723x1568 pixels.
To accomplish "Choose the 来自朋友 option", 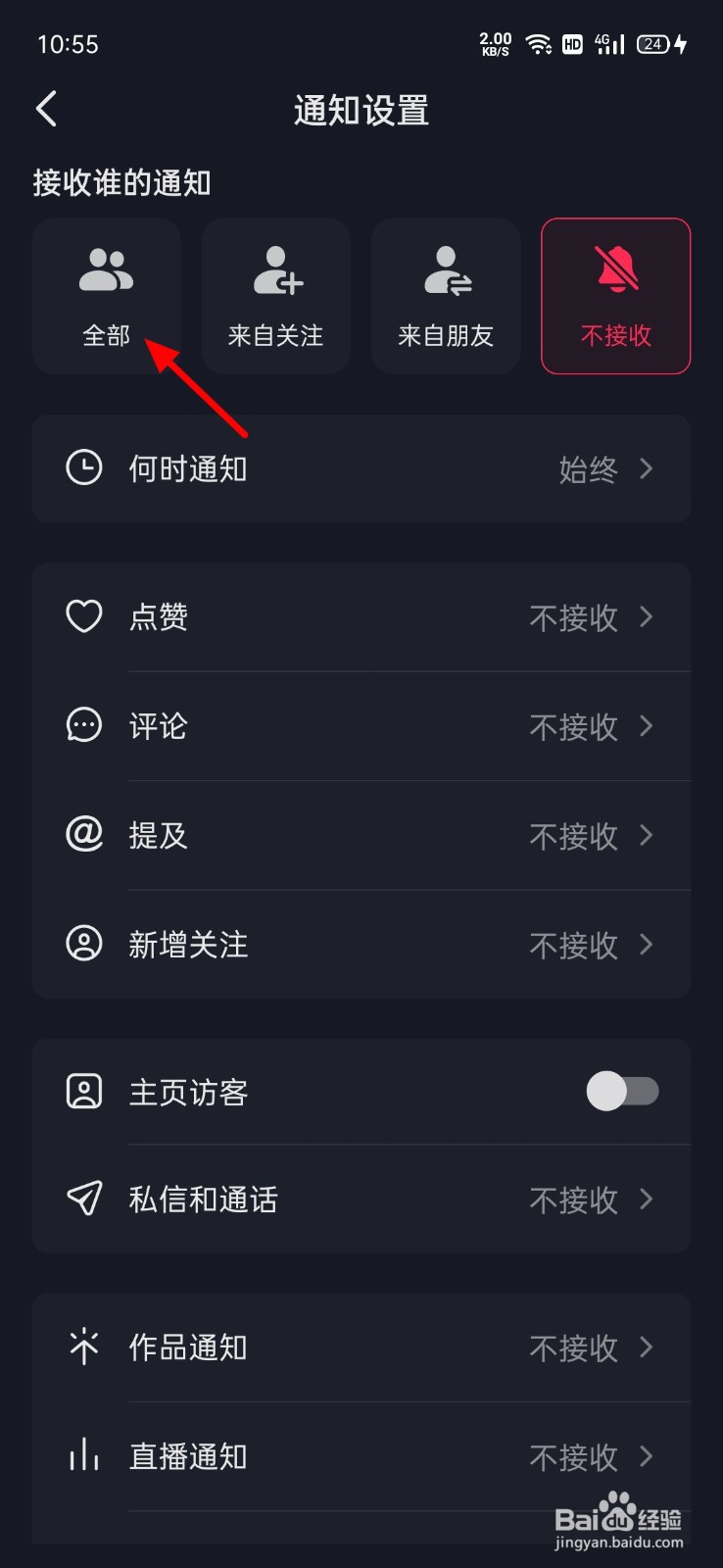I will (x=446, y=296).
